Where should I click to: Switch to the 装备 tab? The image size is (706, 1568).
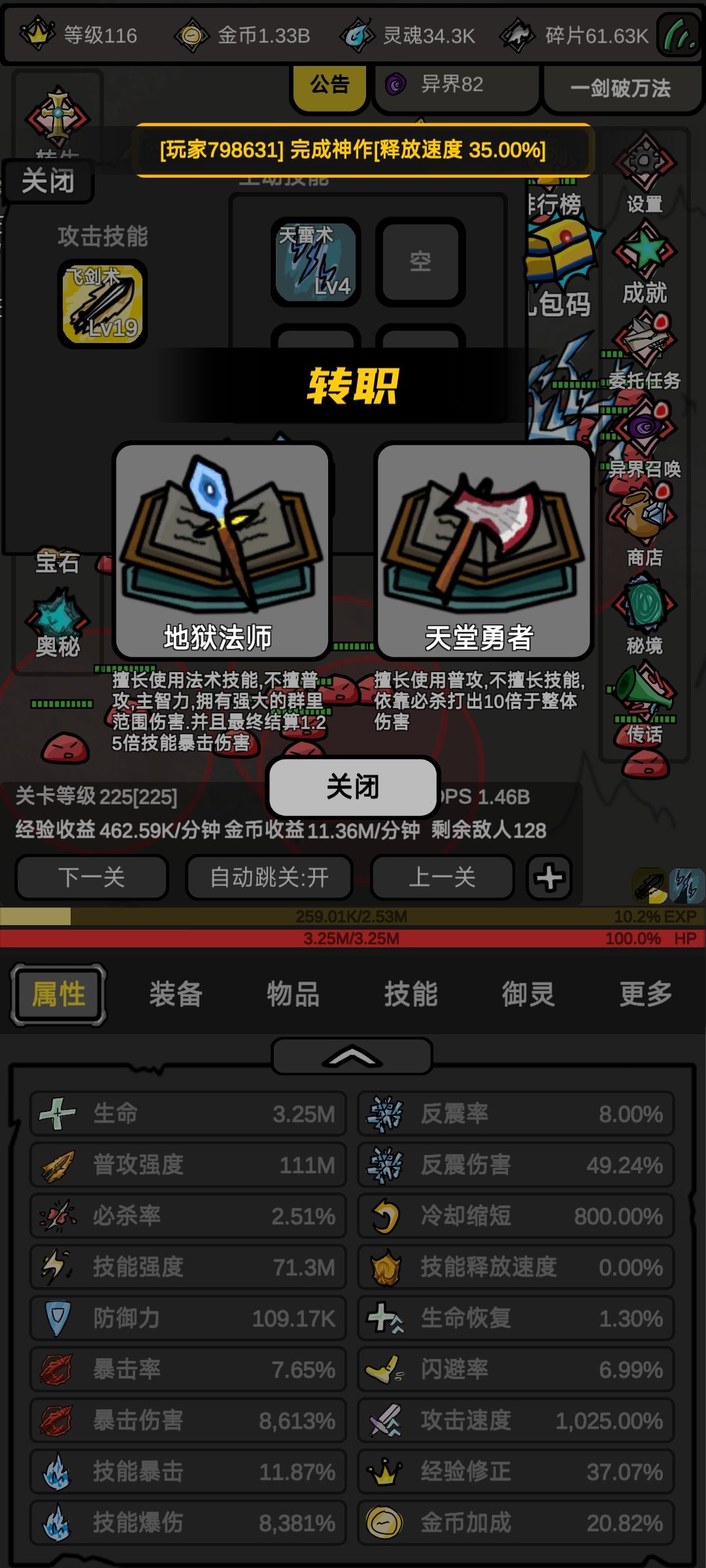[x=176, y=994]
